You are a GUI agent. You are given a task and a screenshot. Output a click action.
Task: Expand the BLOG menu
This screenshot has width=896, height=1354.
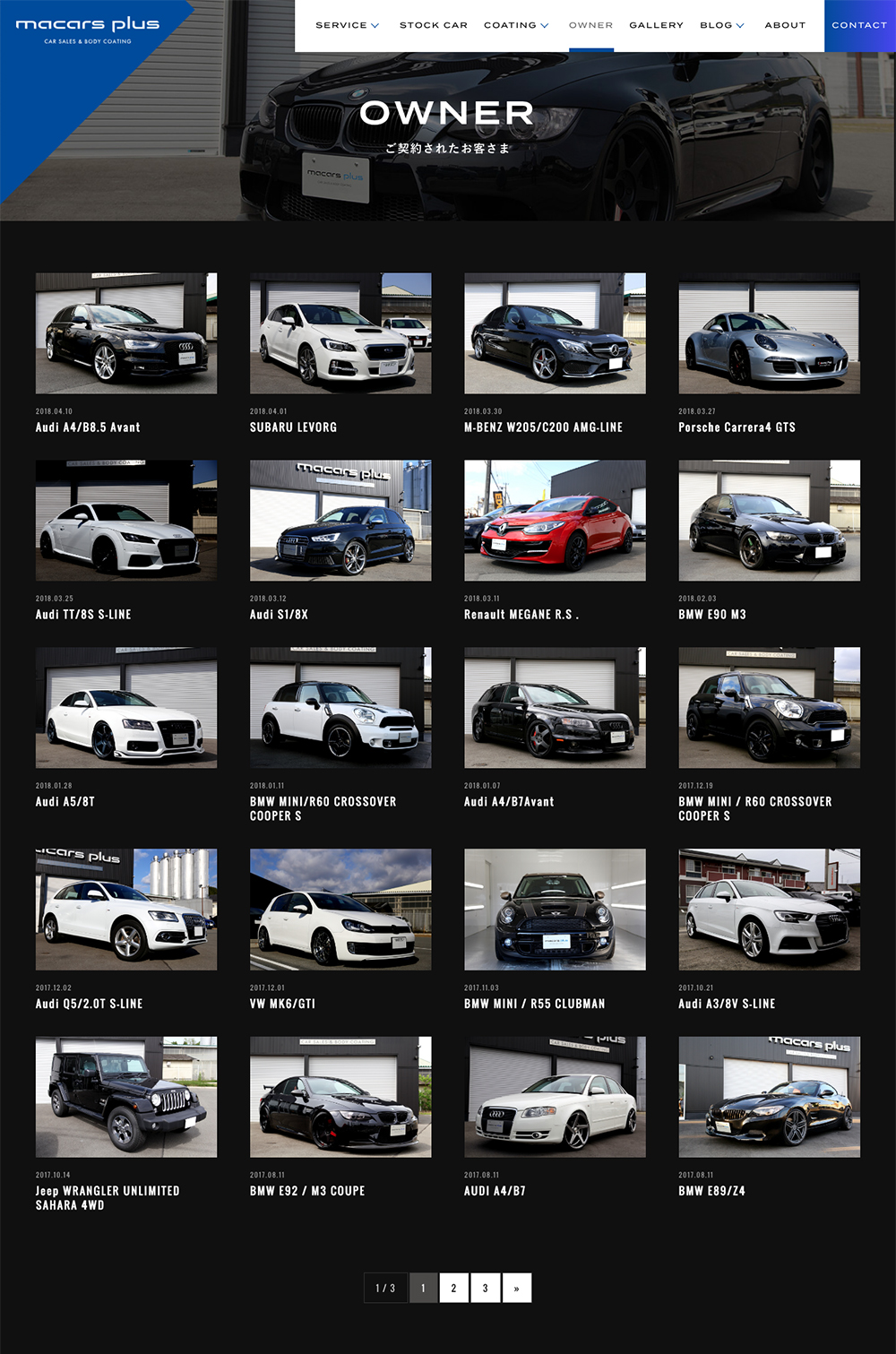click(722, 25)
